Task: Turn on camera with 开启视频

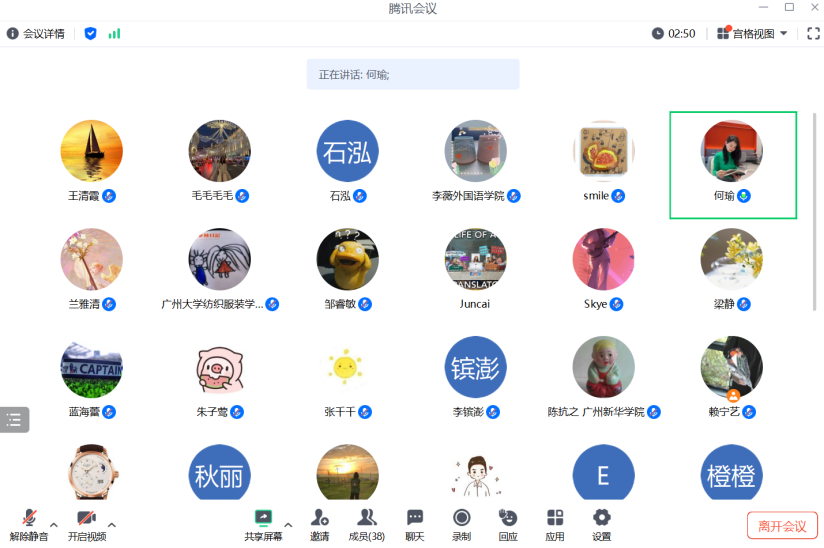Action: (x=86, y=524)
